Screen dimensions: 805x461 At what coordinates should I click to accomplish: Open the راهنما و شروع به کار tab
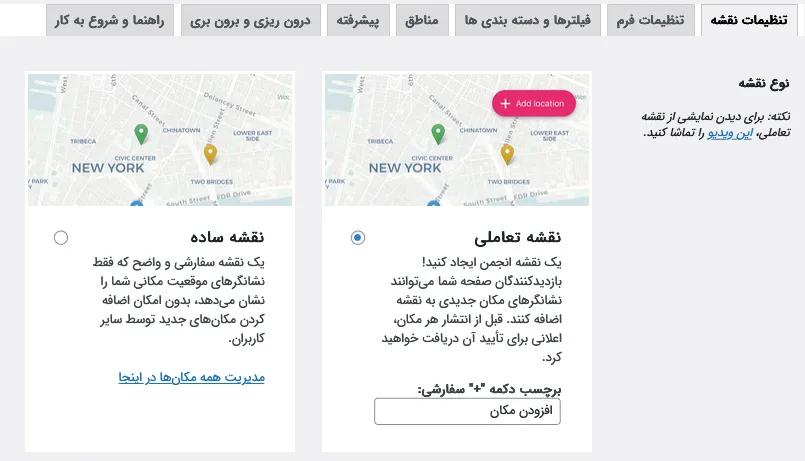pos(110,21)
